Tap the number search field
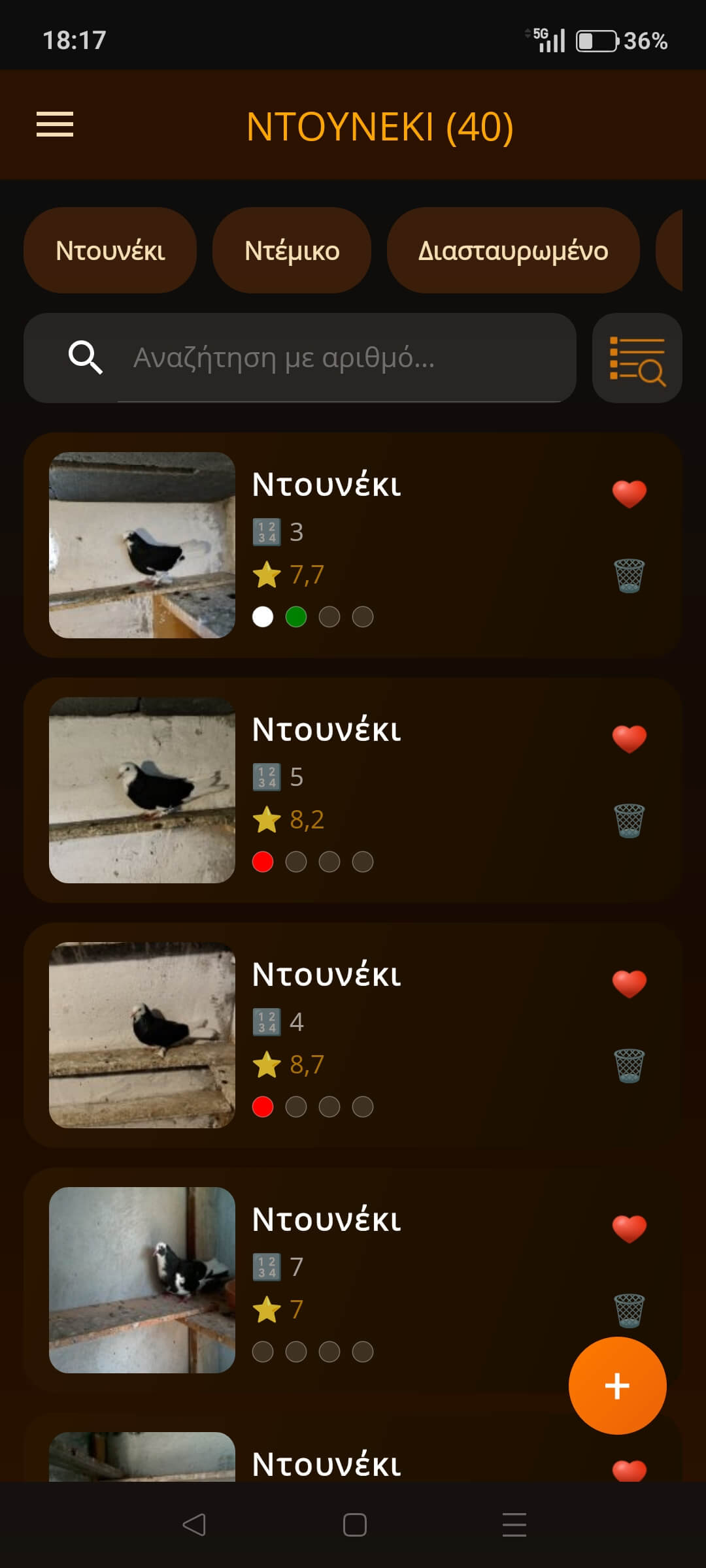Image resolution: width=706 pixels, height=1568 pixels. click(300, 358)
